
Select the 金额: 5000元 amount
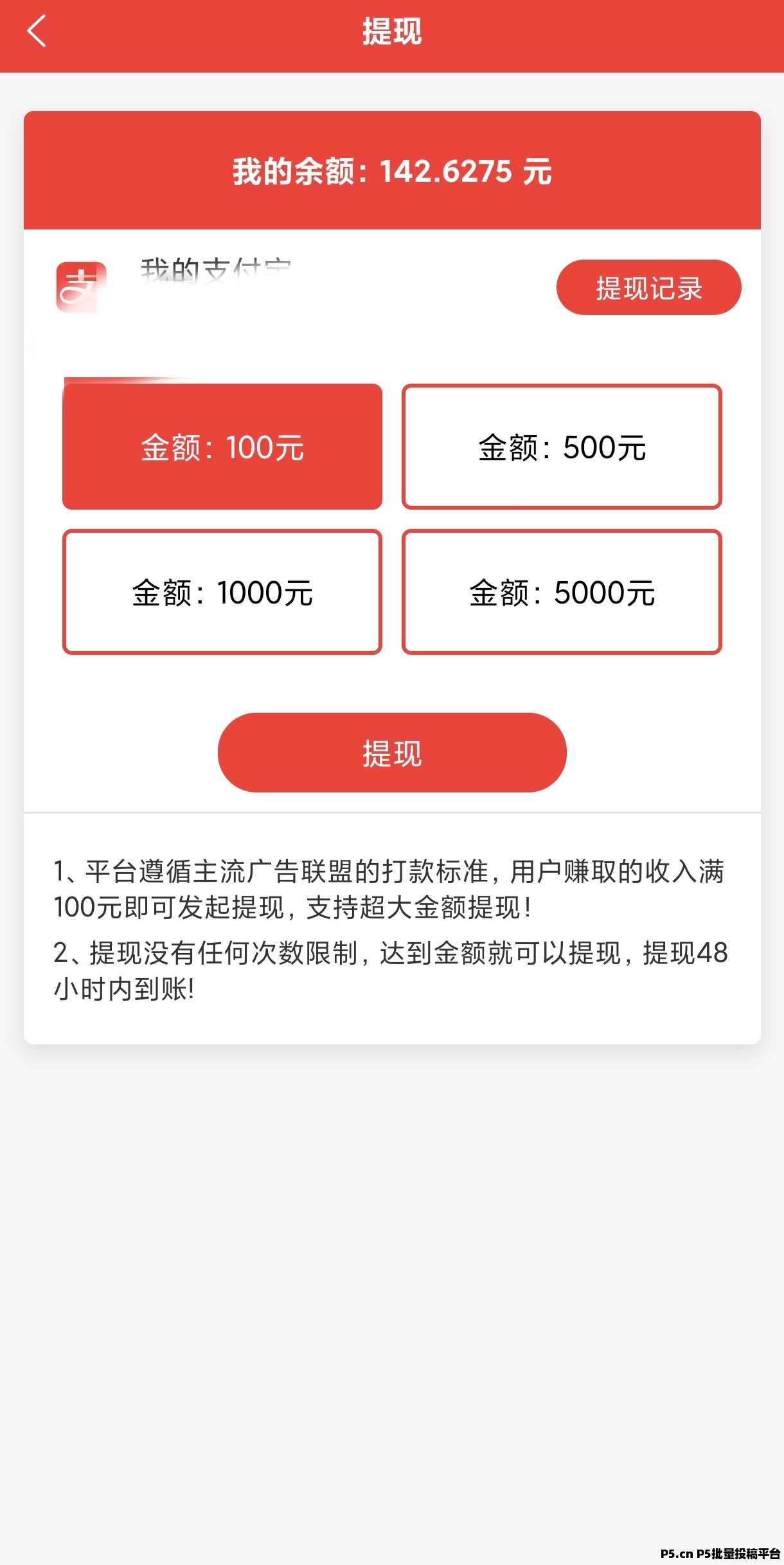562,592
